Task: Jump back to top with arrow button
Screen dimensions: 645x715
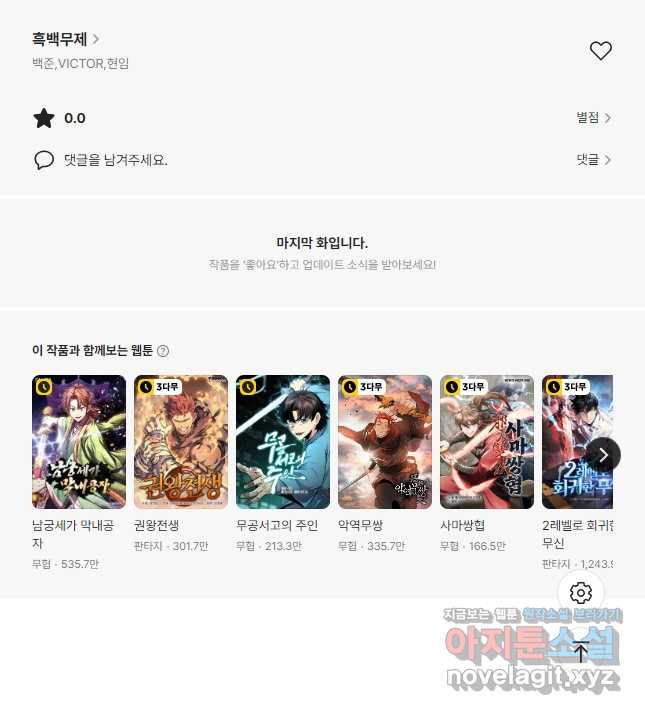Action: tap(581, 651)
